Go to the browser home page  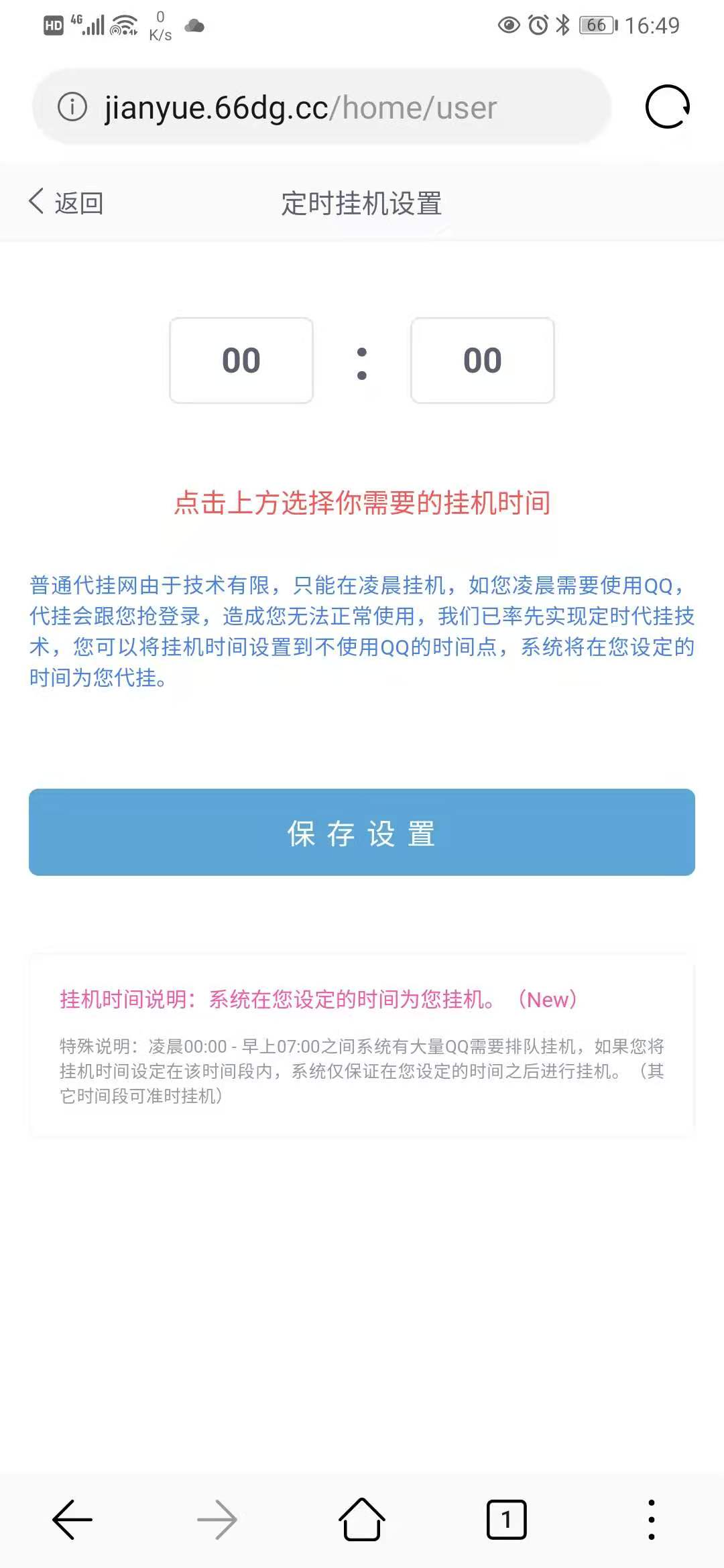[362, 1519]
